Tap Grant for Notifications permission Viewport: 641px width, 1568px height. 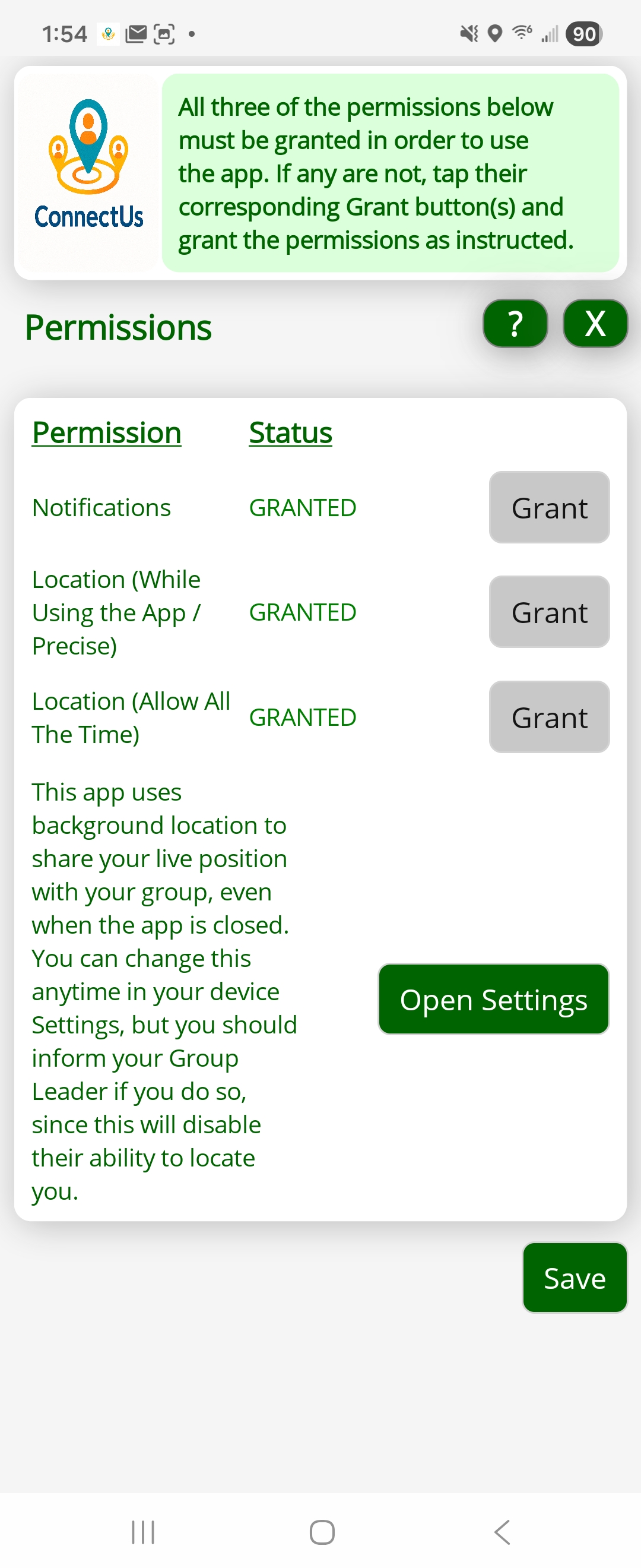[x=548, y=507]
